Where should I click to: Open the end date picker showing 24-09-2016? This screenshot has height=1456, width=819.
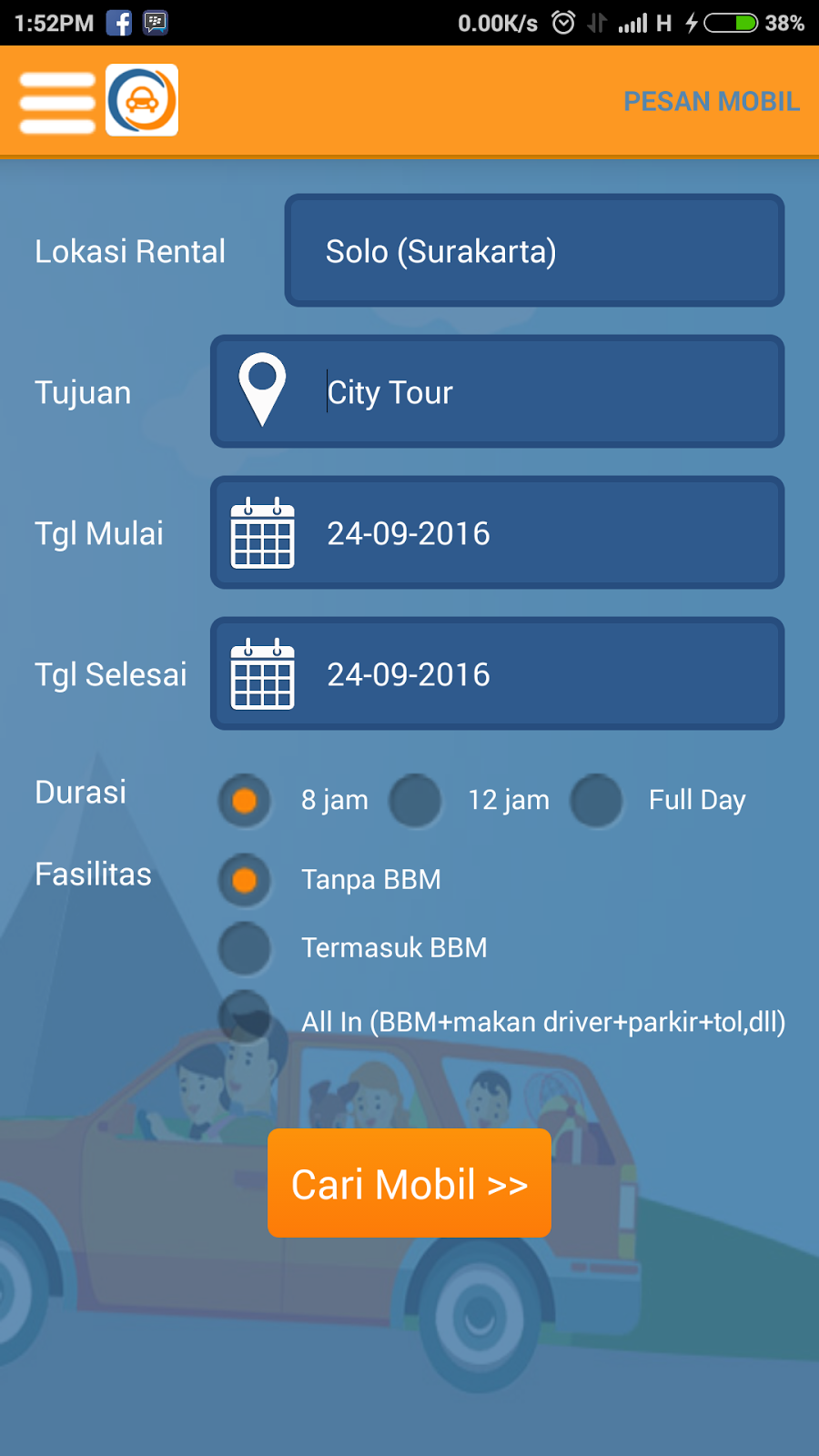pyautogui.click(x=496, y=674)
